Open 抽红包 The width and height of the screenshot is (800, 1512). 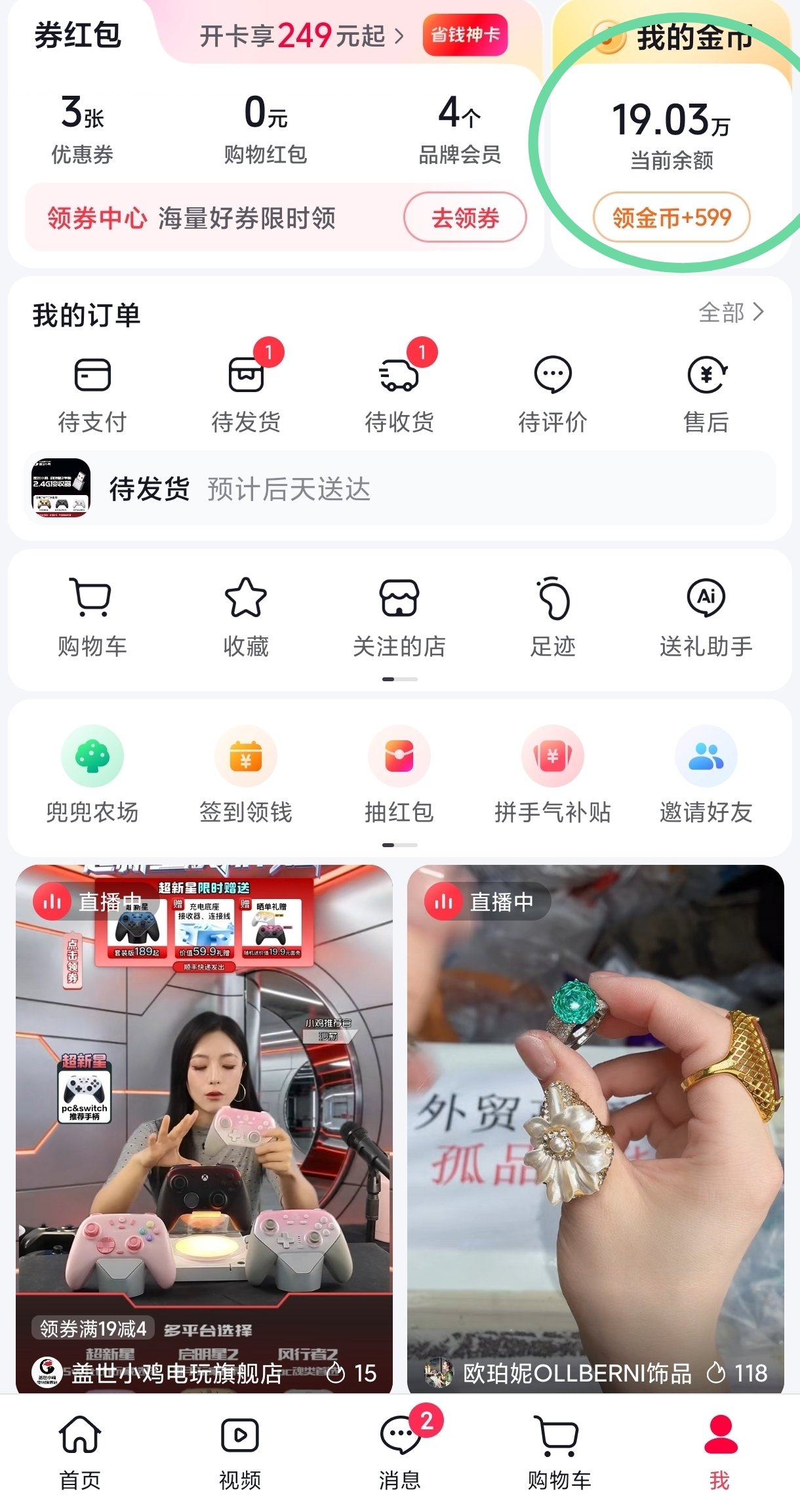pos(399,775)
